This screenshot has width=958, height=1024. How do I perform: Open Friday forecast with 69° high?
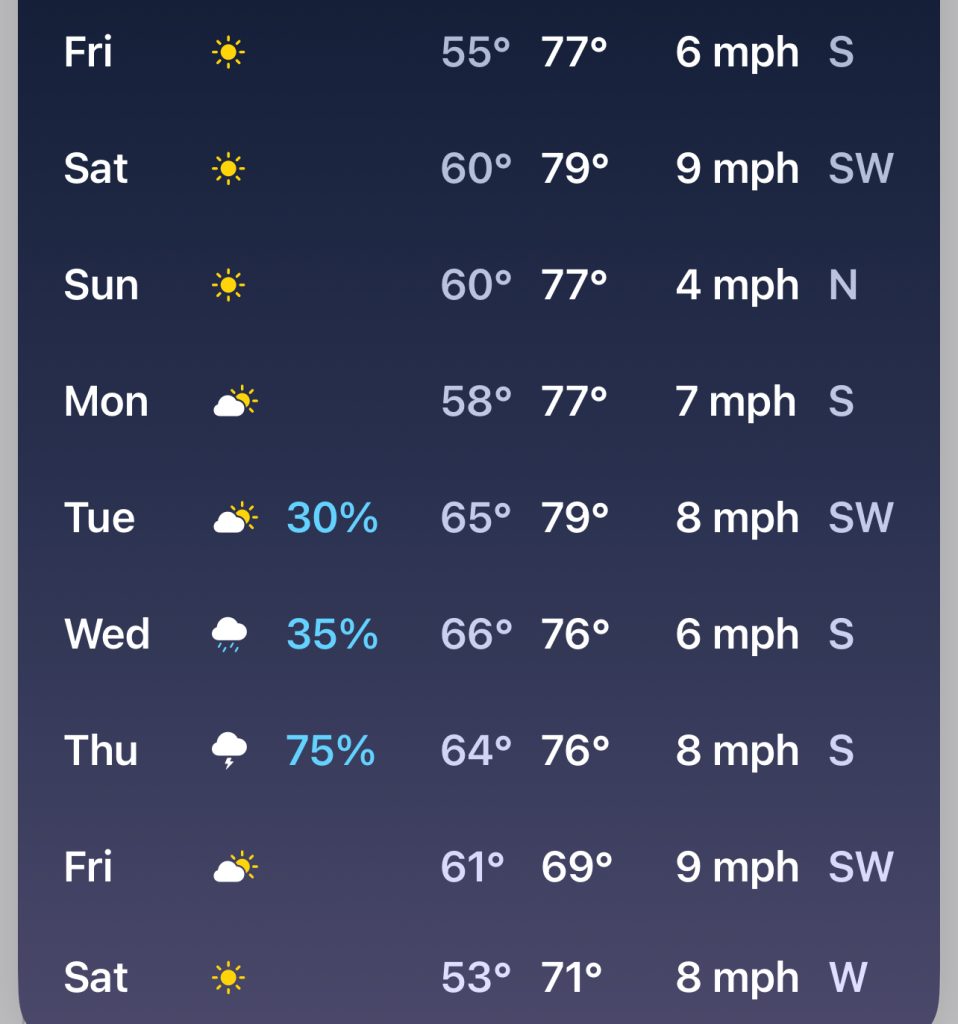click(478, 867)
